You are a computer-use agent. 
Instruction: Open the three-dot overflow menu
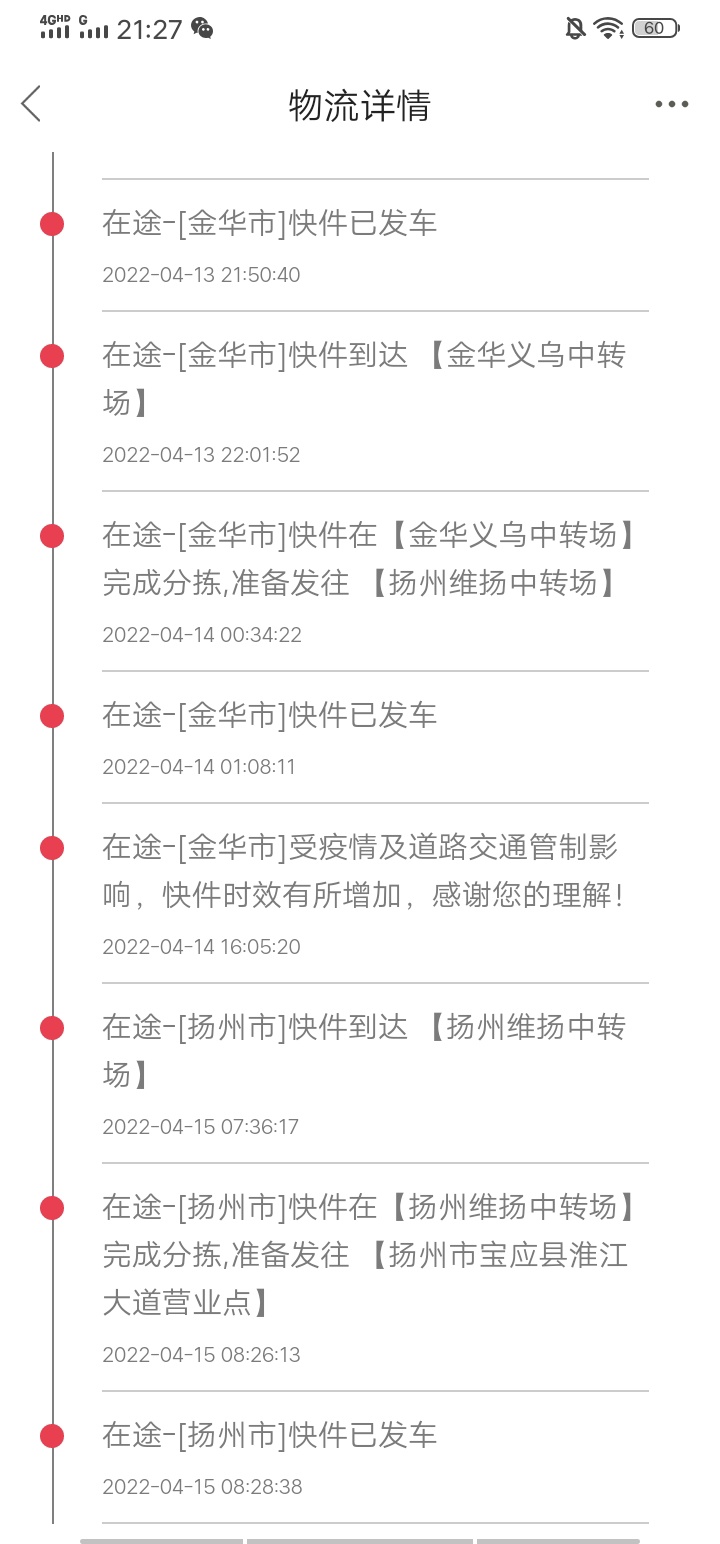click(x=671, y=105)
